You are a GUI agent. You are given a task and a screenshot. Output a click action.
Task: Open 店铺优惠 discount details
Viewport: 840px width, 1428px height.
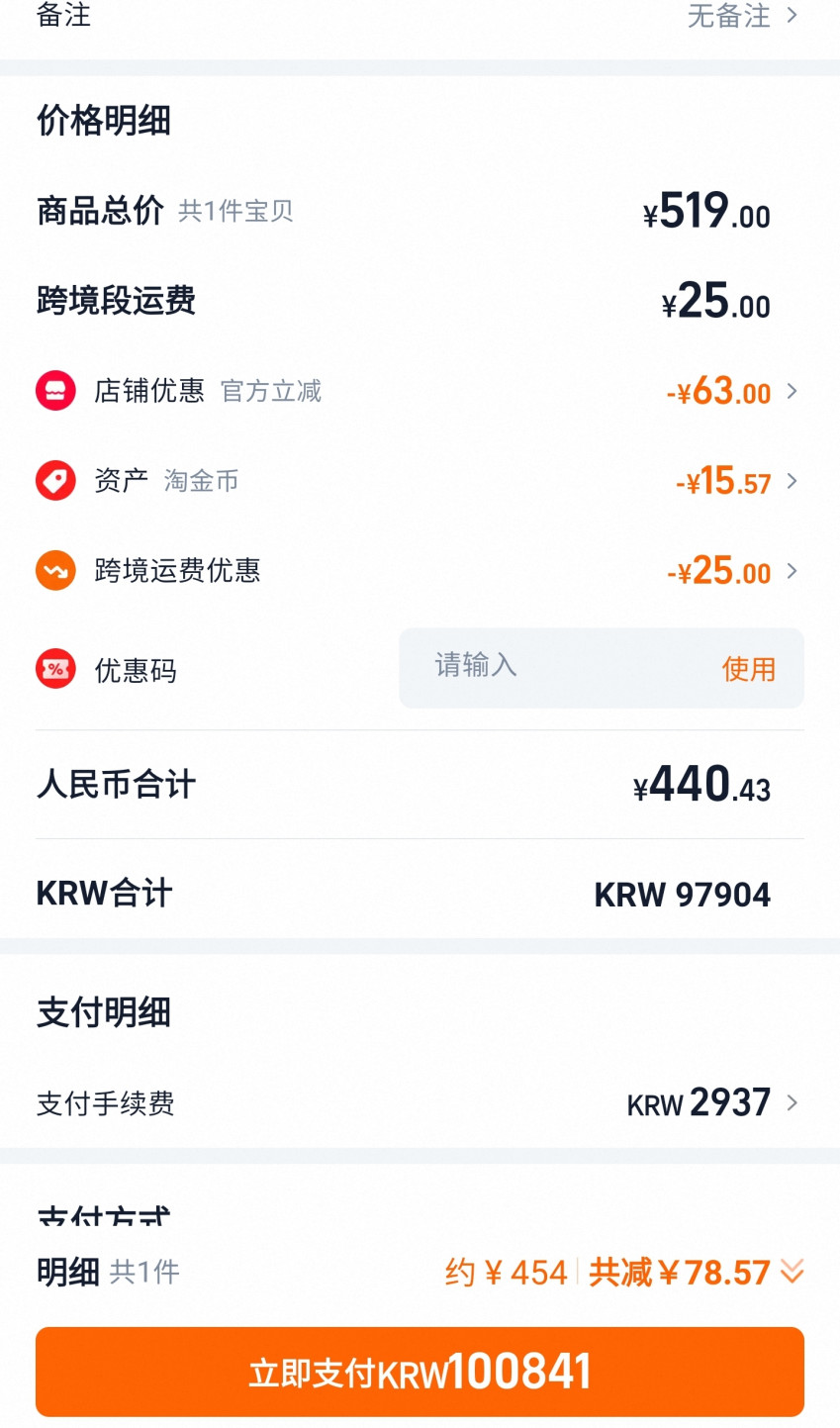[732, 392]
